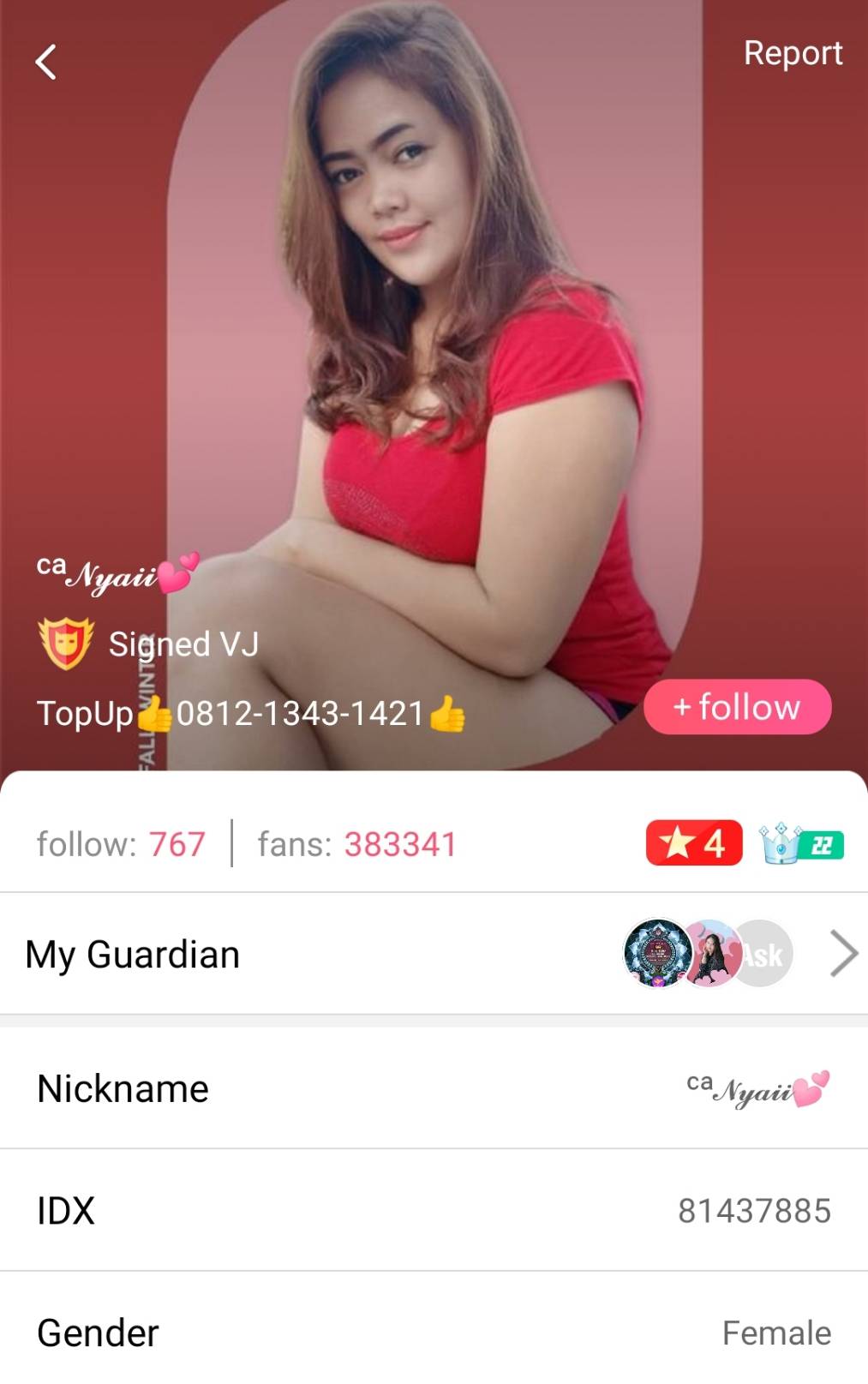Screen dimensions: 868x1384
Task: Open the profile photo of Nyaii
Action: [428, 343]
